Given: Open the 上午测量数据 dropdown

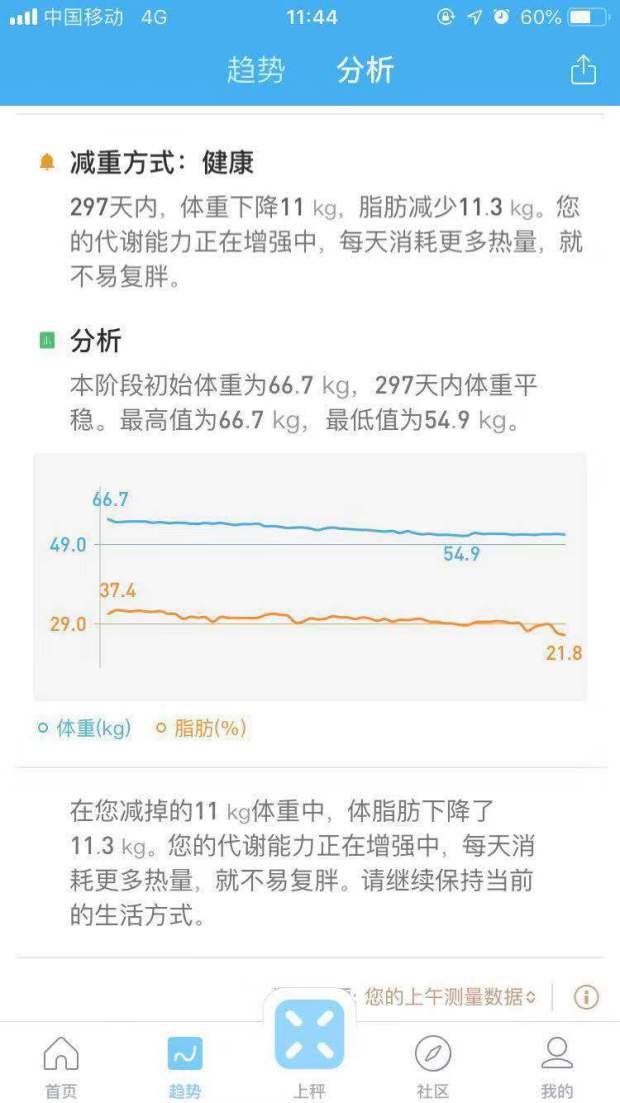Looking at the screenshot, I should point(450,996).
